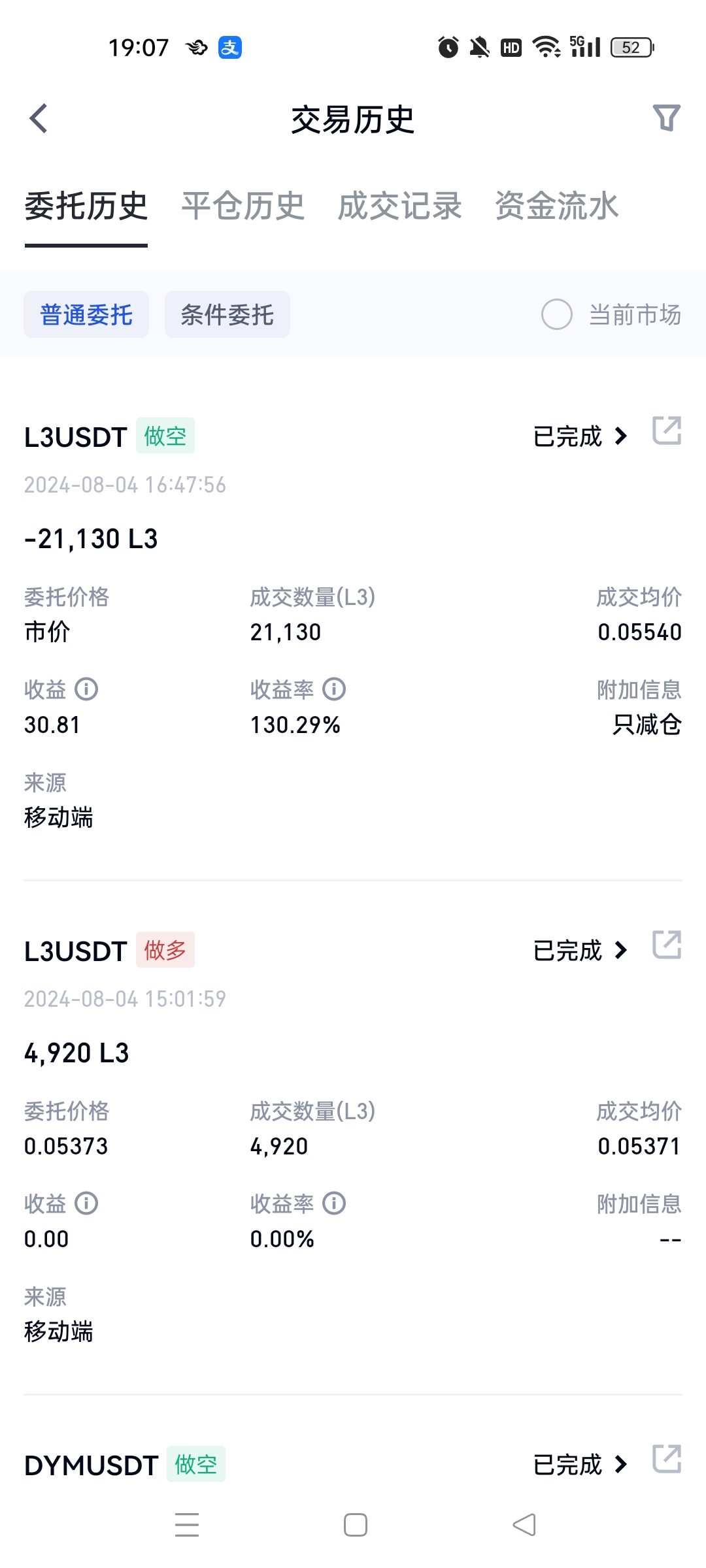Open 已完成 details of L3USDT 做空 order
This screenshot has height=1568, width=706.
pos(580,436)
